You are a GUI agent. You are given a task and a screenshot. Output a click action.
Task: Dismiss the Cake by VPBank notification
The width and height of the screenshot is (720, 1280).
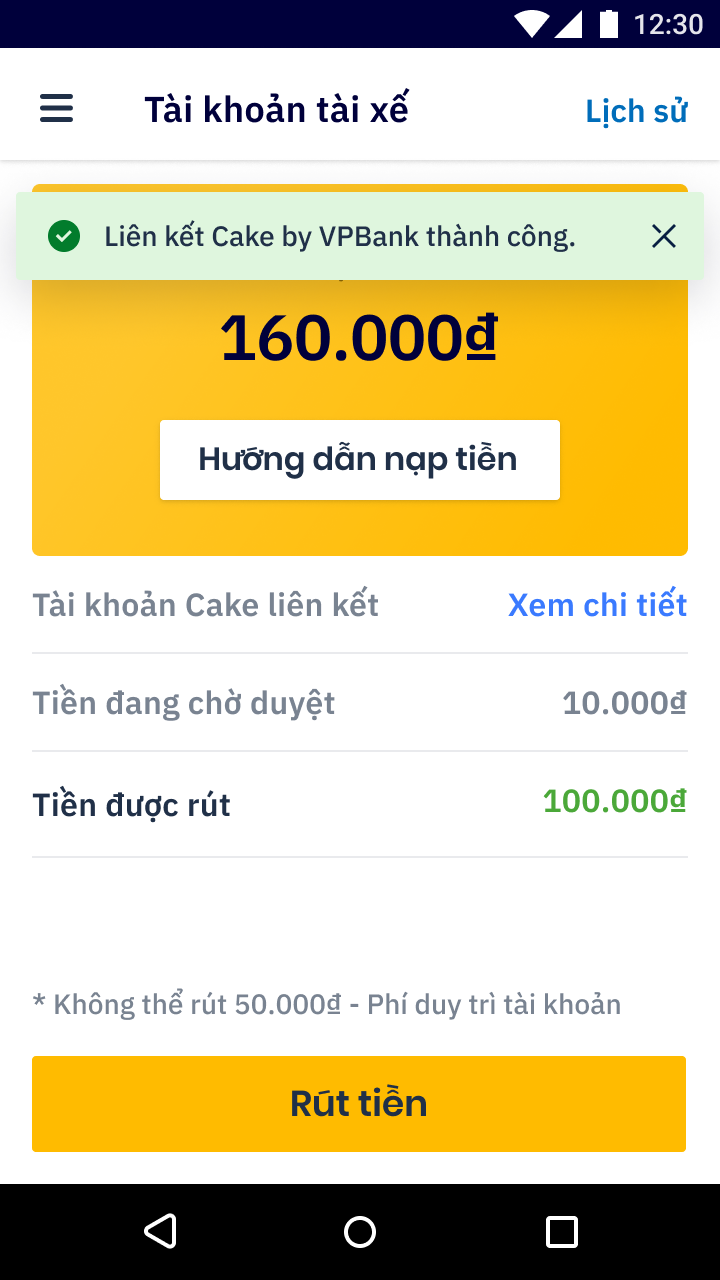[663, 236]
